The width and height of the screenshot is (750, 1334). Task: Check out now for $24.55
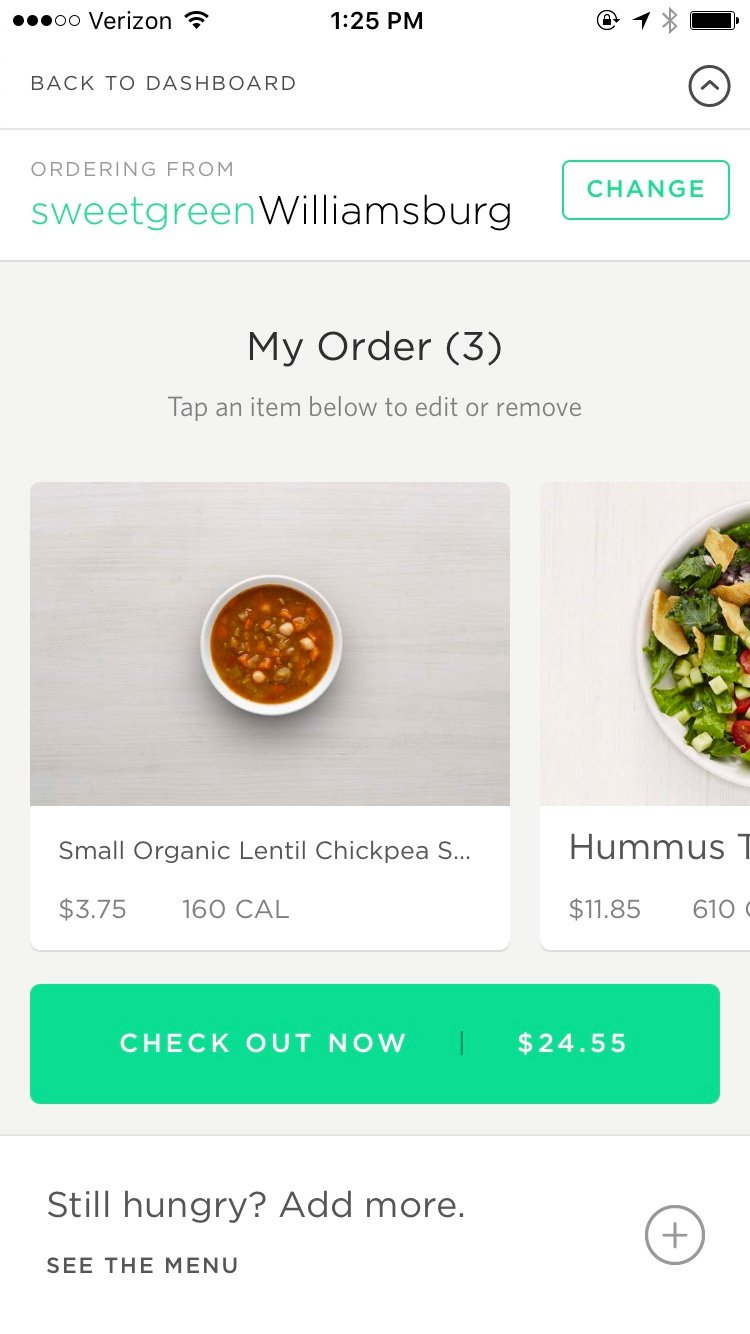[375, 1044]
